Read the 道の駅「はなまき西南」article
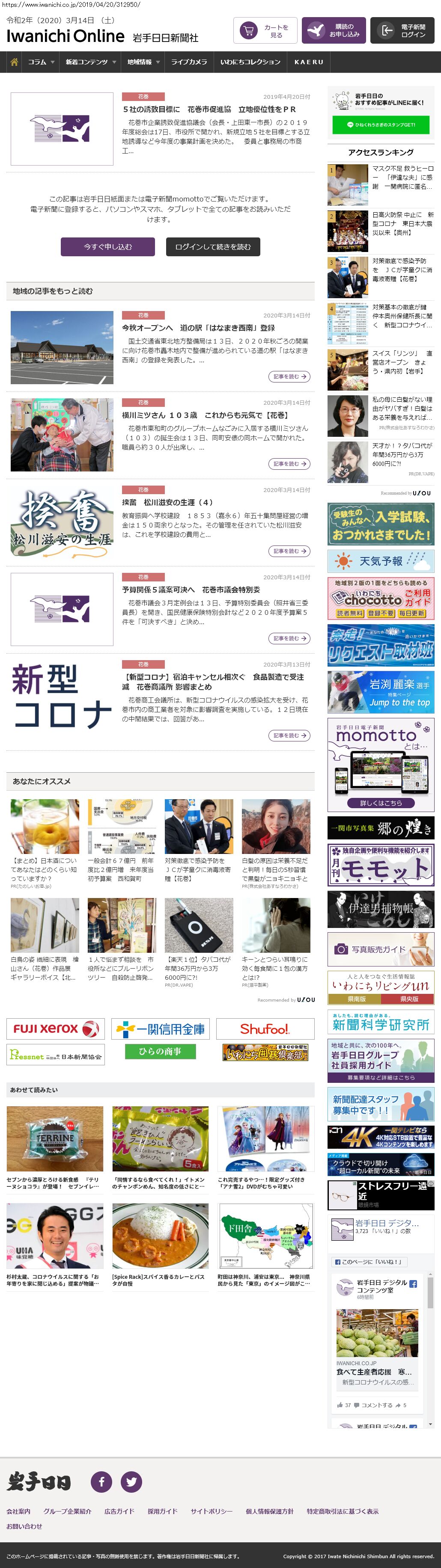This screenshot has height=1568, width=441. point(198,327)
